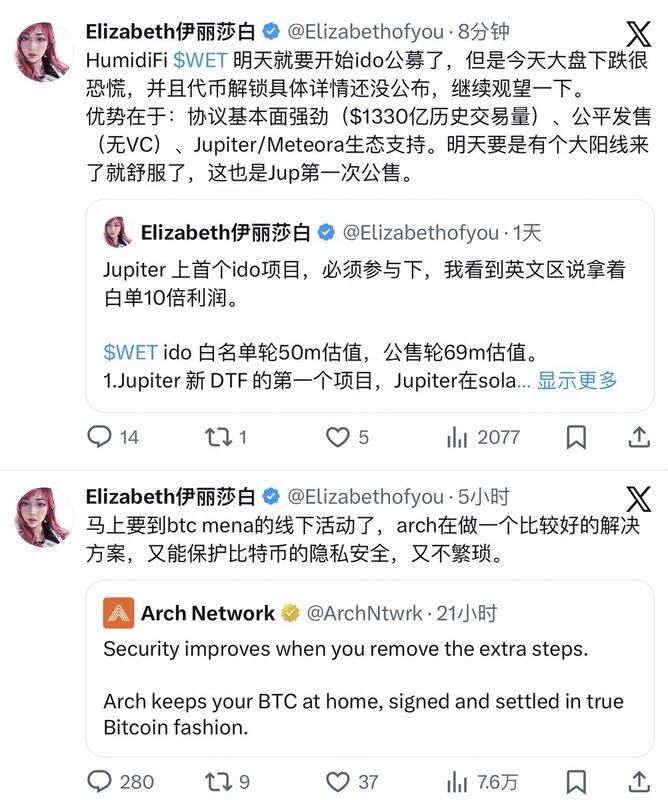Viewport: 668px width, 800px height.
Task: Bookmark the btc mena arch tweet
Action: coord(577,781)
